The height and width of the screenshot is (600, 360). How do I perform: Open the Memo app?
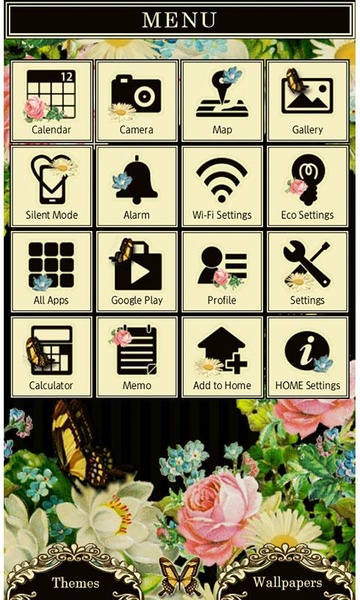click(x=137, y=357)
